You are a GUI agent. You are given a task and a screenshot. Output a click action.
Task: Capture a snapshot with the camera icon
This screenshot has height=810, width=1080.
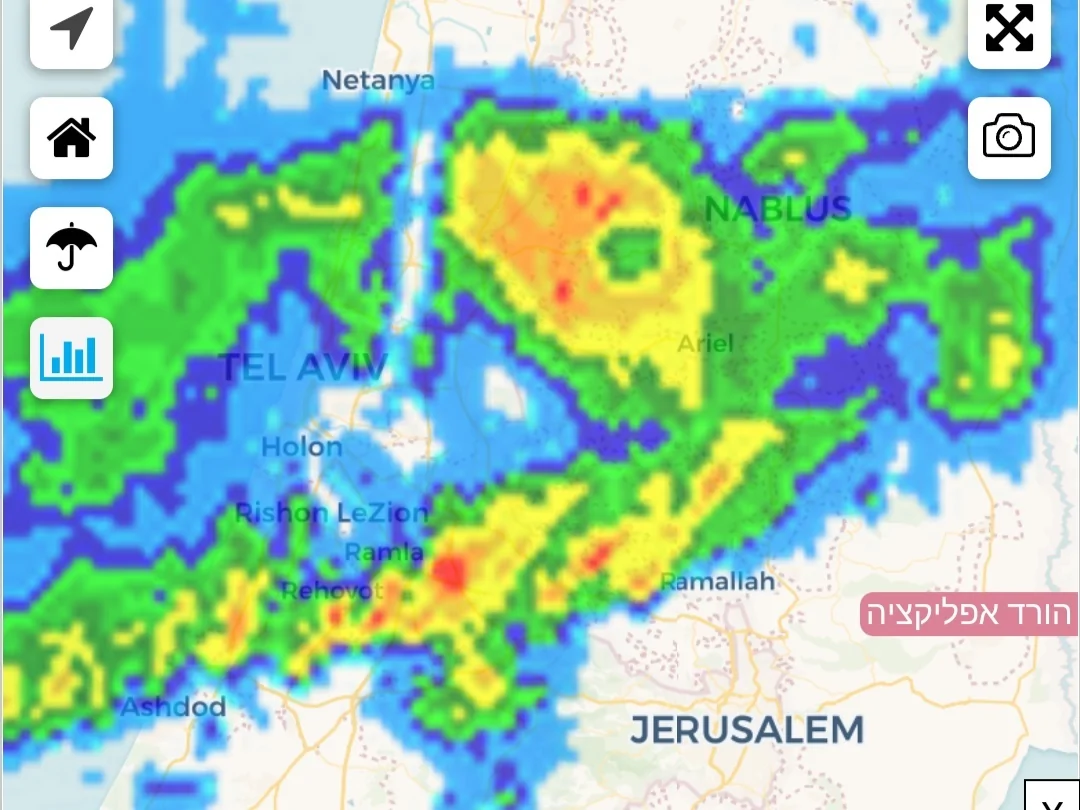1009,138
